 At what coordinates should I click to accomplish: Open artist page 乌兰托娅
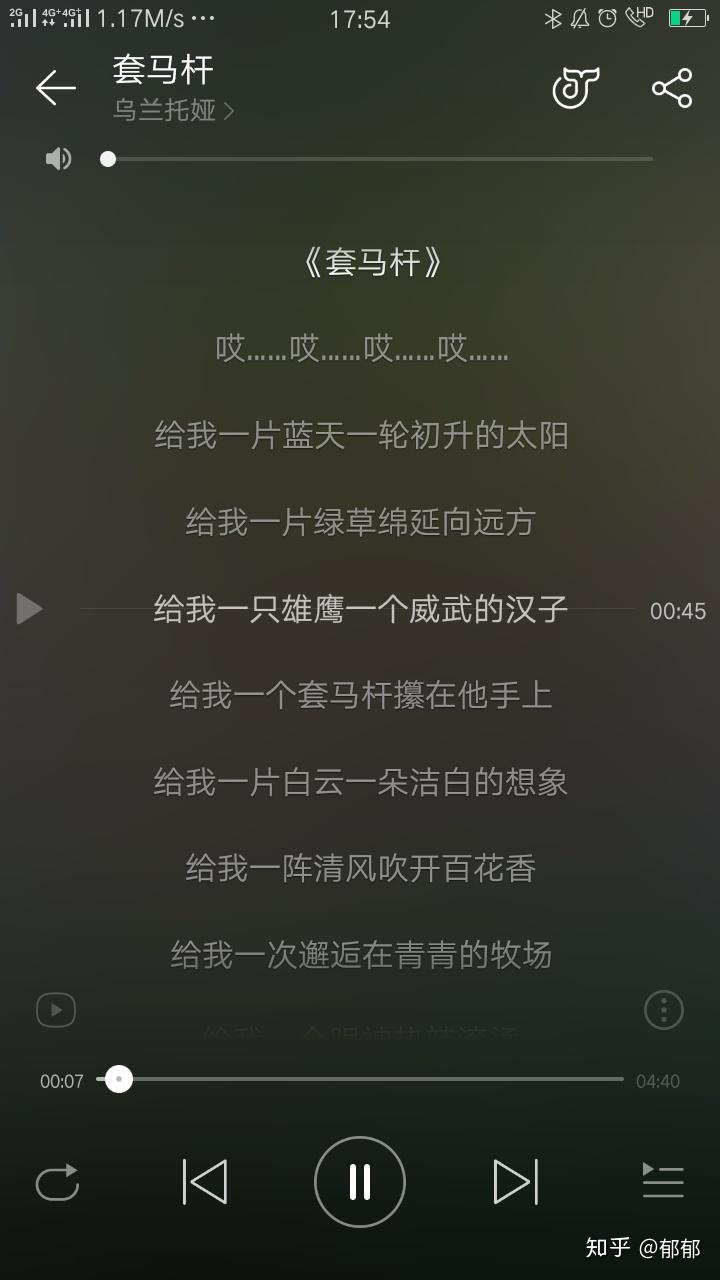point(172,110)
